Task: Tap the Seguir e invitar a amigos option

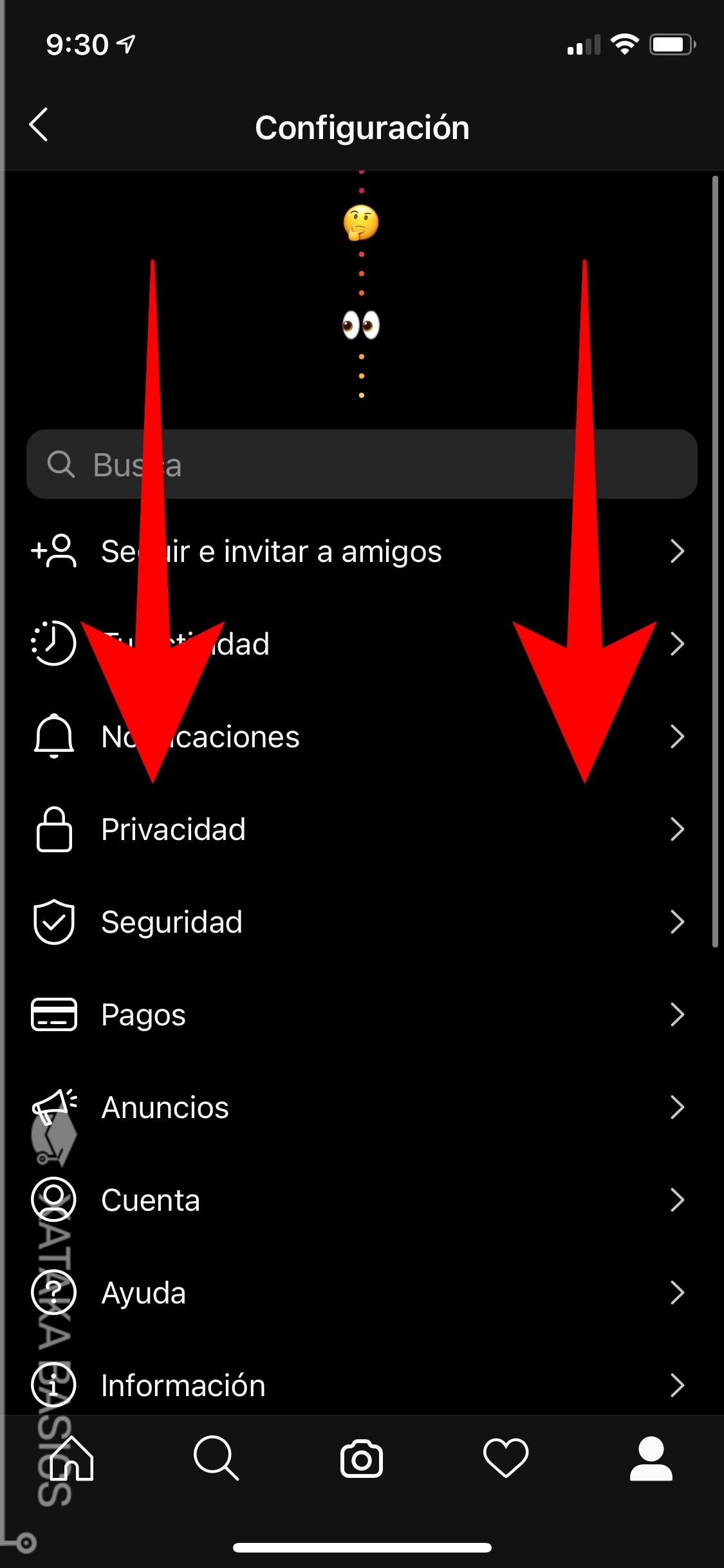Action: click(x=270, y=551)
